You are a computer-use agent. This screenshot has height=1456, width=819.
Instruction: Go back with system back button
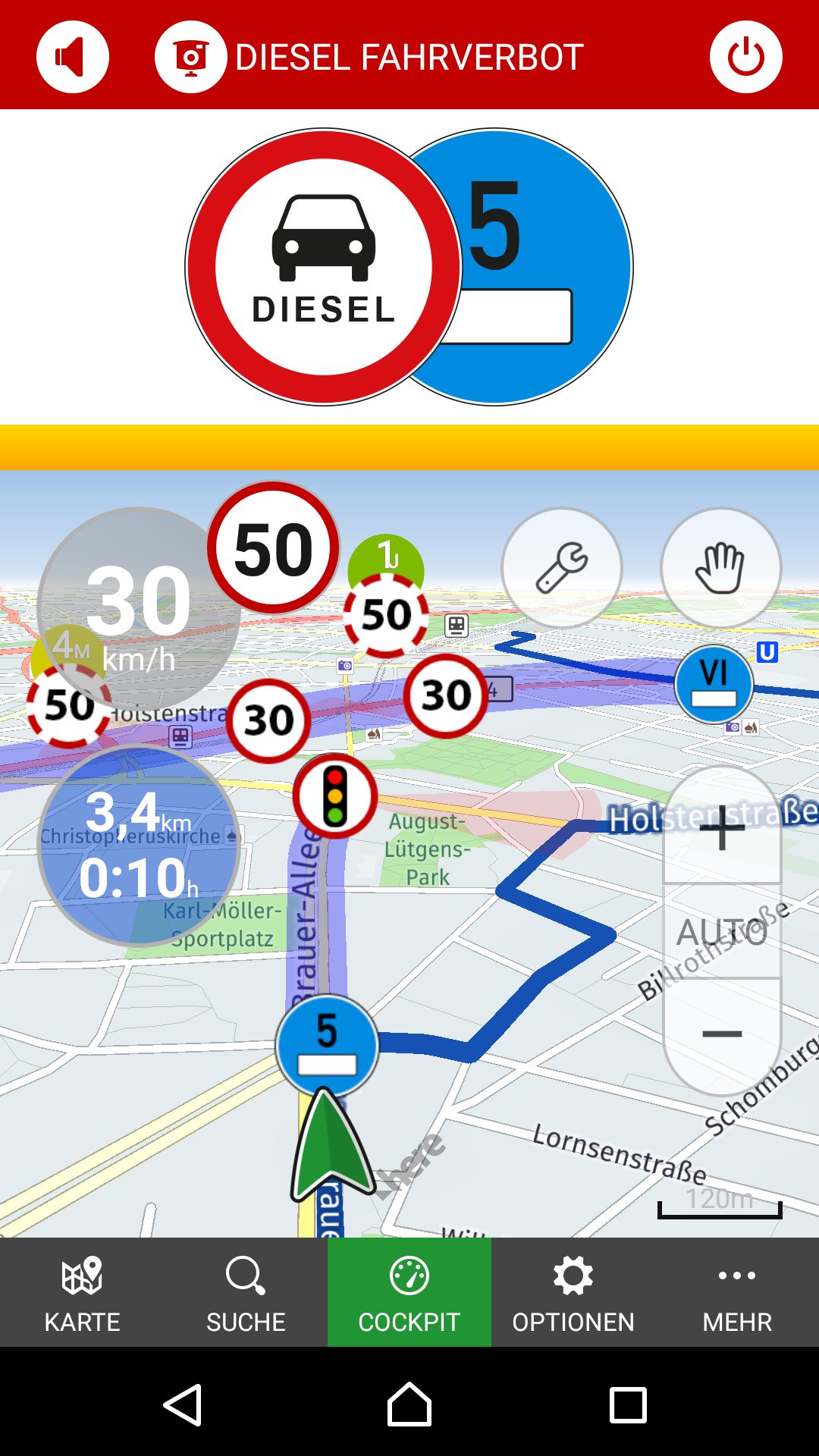click(184, 1404)
